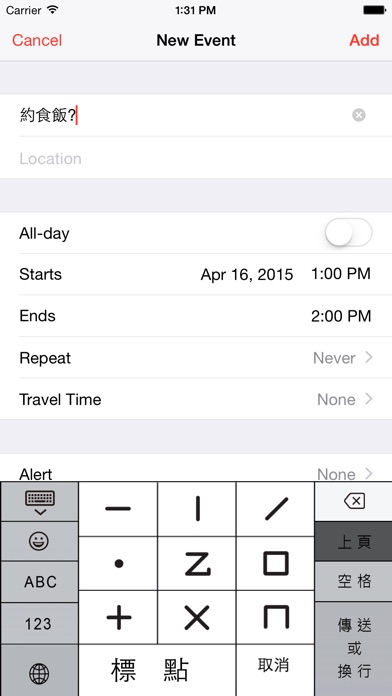Tap the 傳送或換行 send or newline key
Screen dimensions: 392x696
click(x=353, y=649)
